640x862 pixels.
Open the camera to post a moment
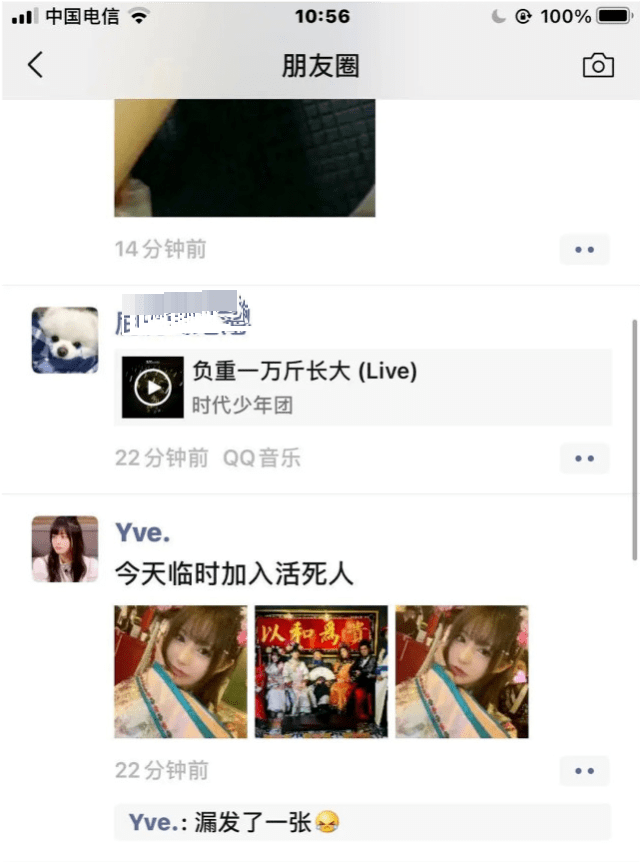tap(598, 66)
